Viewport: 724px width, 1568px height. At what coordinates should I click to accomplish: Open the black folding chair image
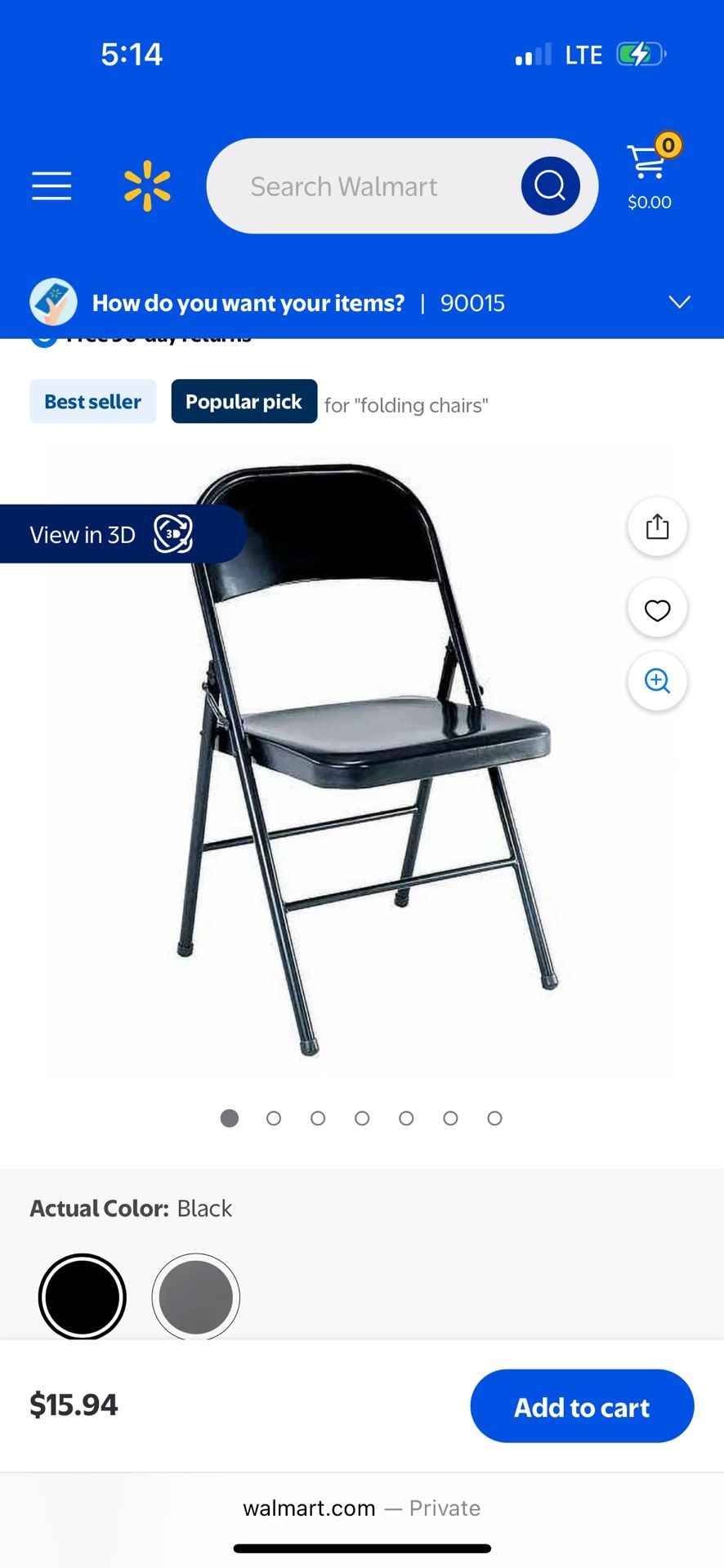pyautogui.click(x=364, y=759)
